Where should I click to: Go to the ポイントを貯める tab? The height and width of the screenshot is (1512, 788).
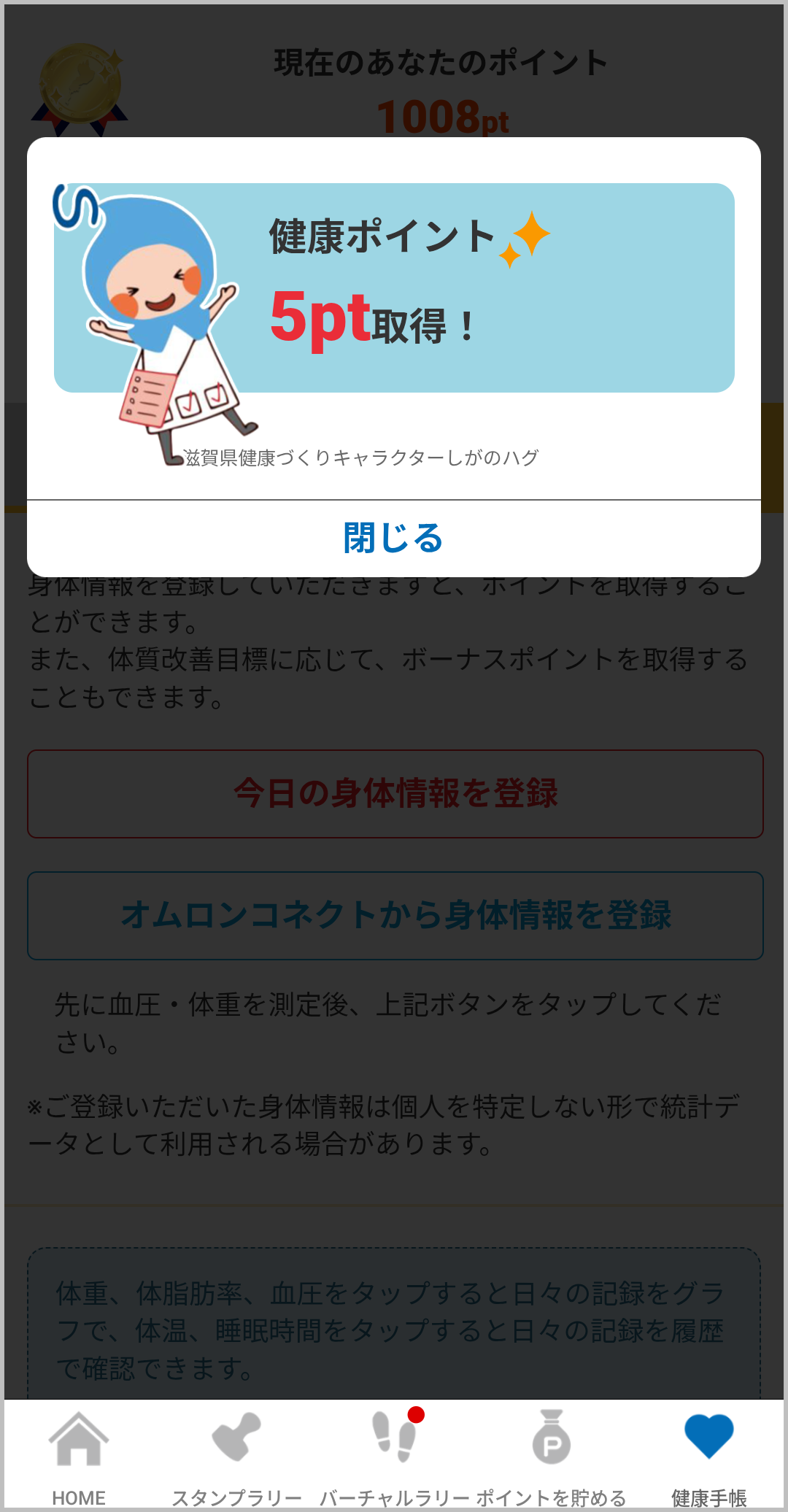coord(552,1454)
